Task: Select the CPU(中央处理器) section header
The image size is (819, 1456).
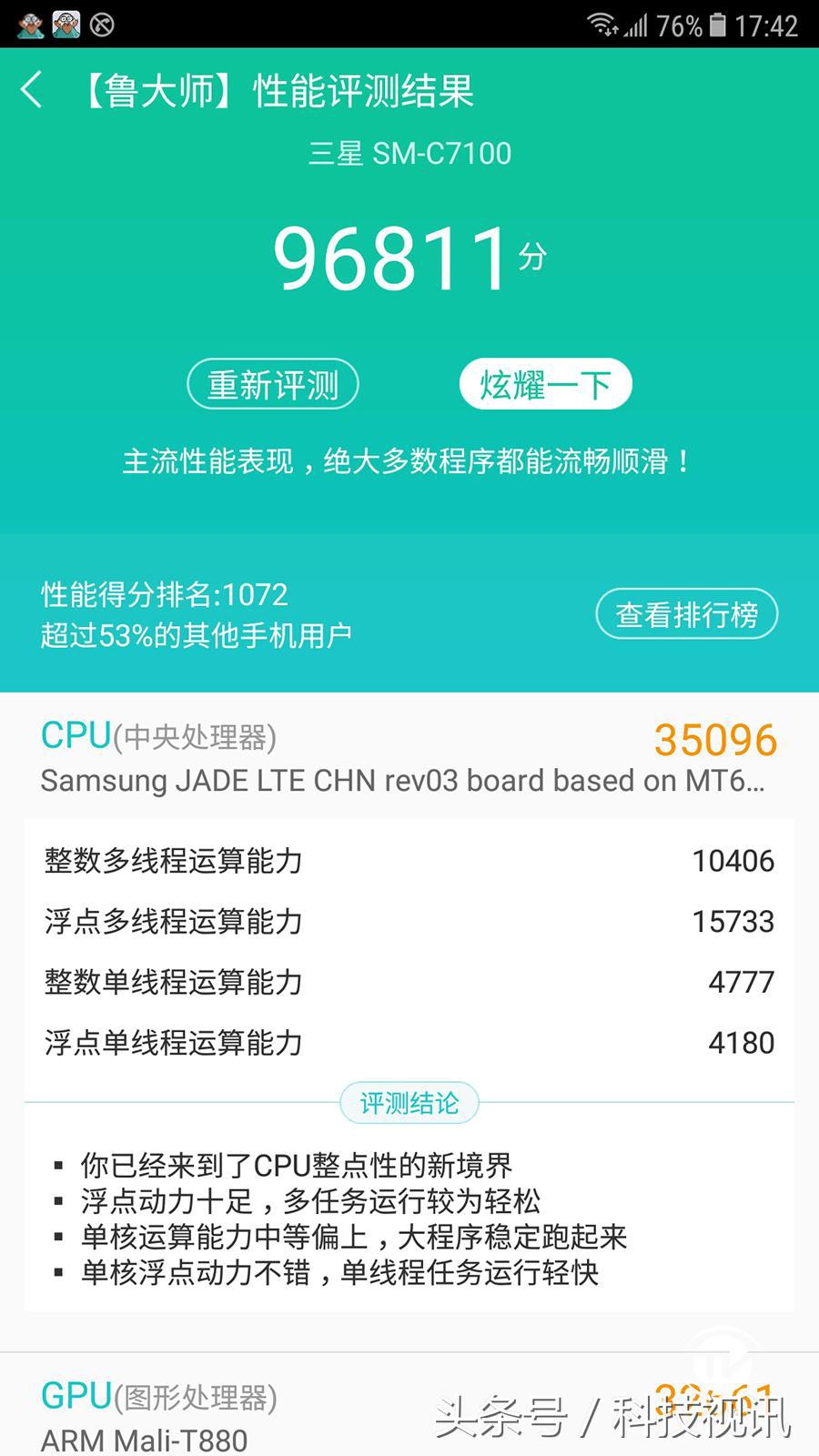Action: pos(159,735)
